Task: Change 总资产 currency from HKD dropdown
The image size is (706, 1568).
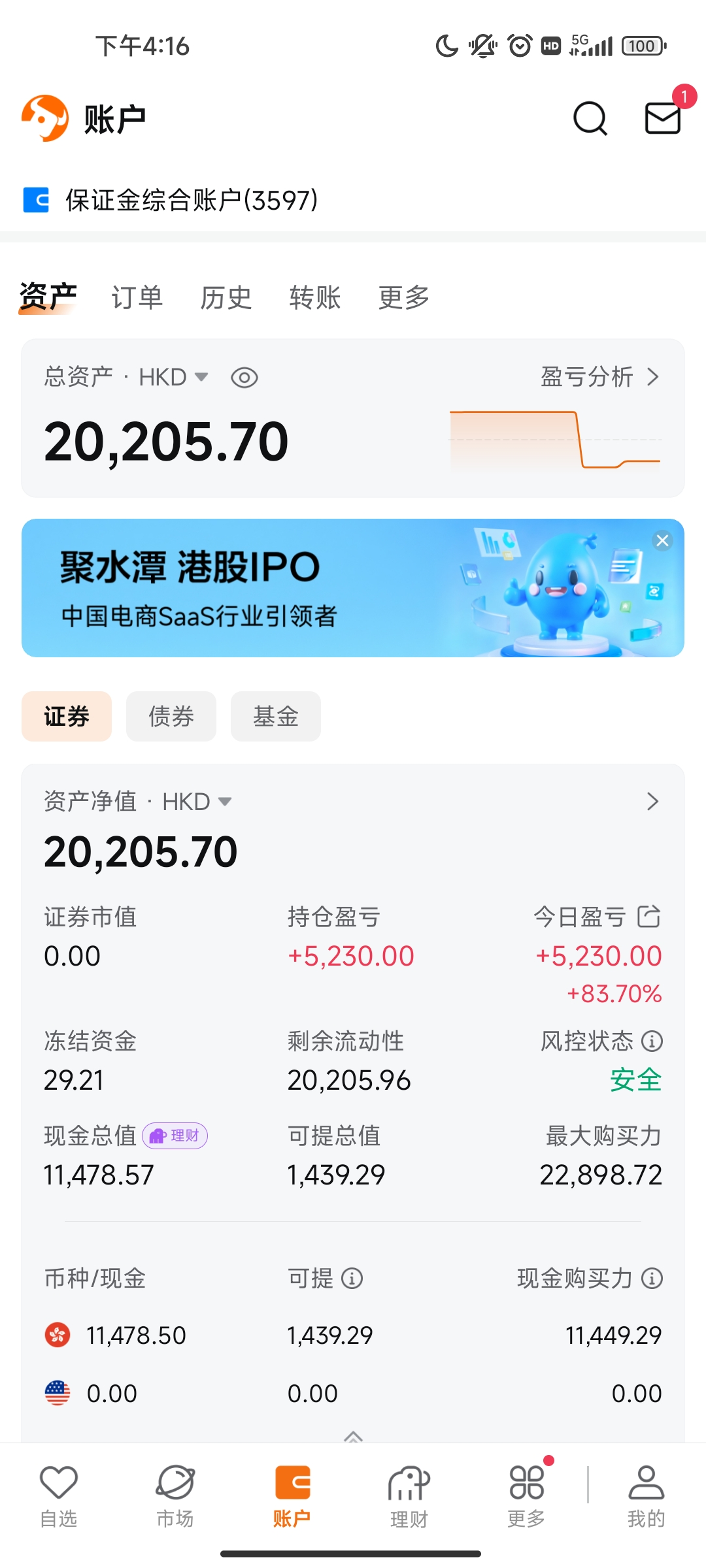Action: [174, 377]
